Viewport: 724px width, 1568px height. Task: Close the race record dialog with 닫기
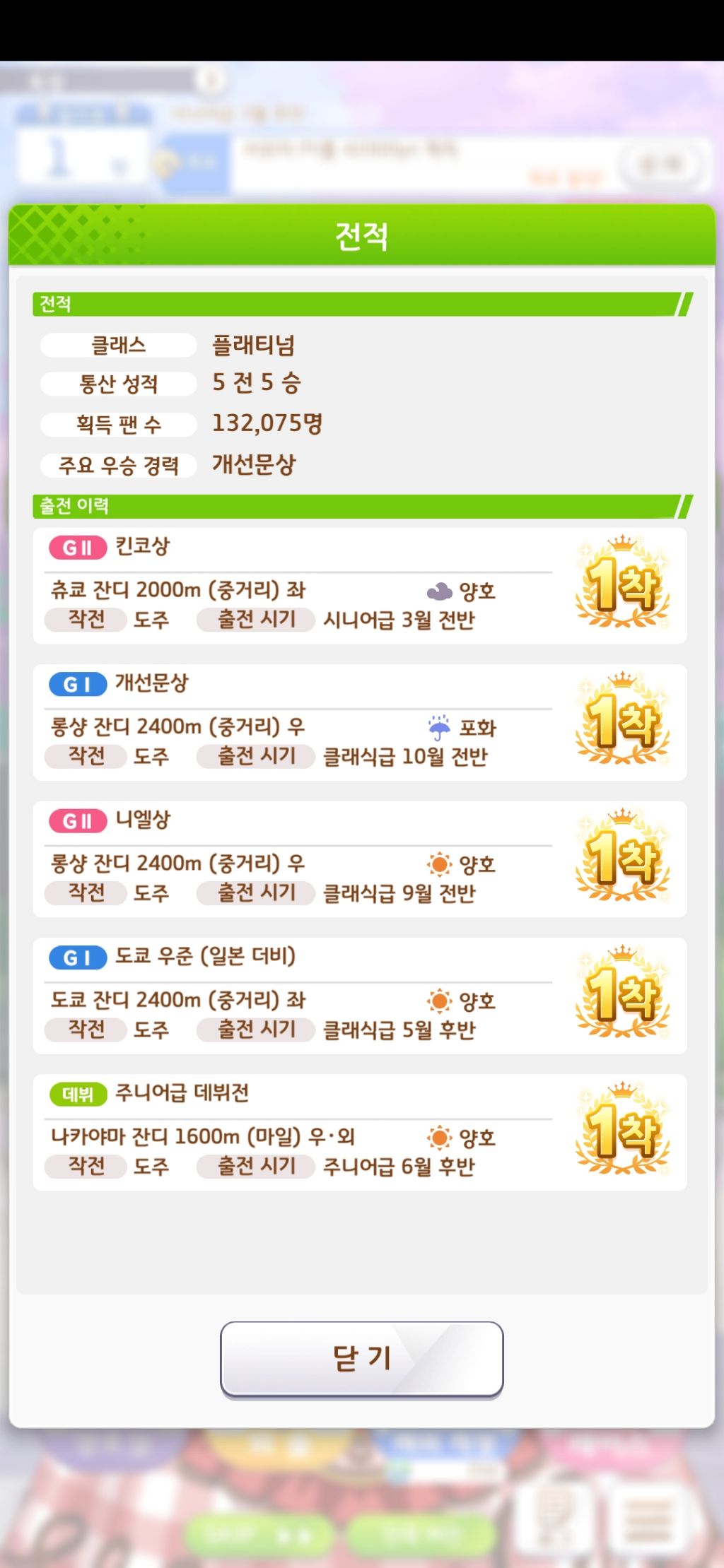coord(362,1360)
